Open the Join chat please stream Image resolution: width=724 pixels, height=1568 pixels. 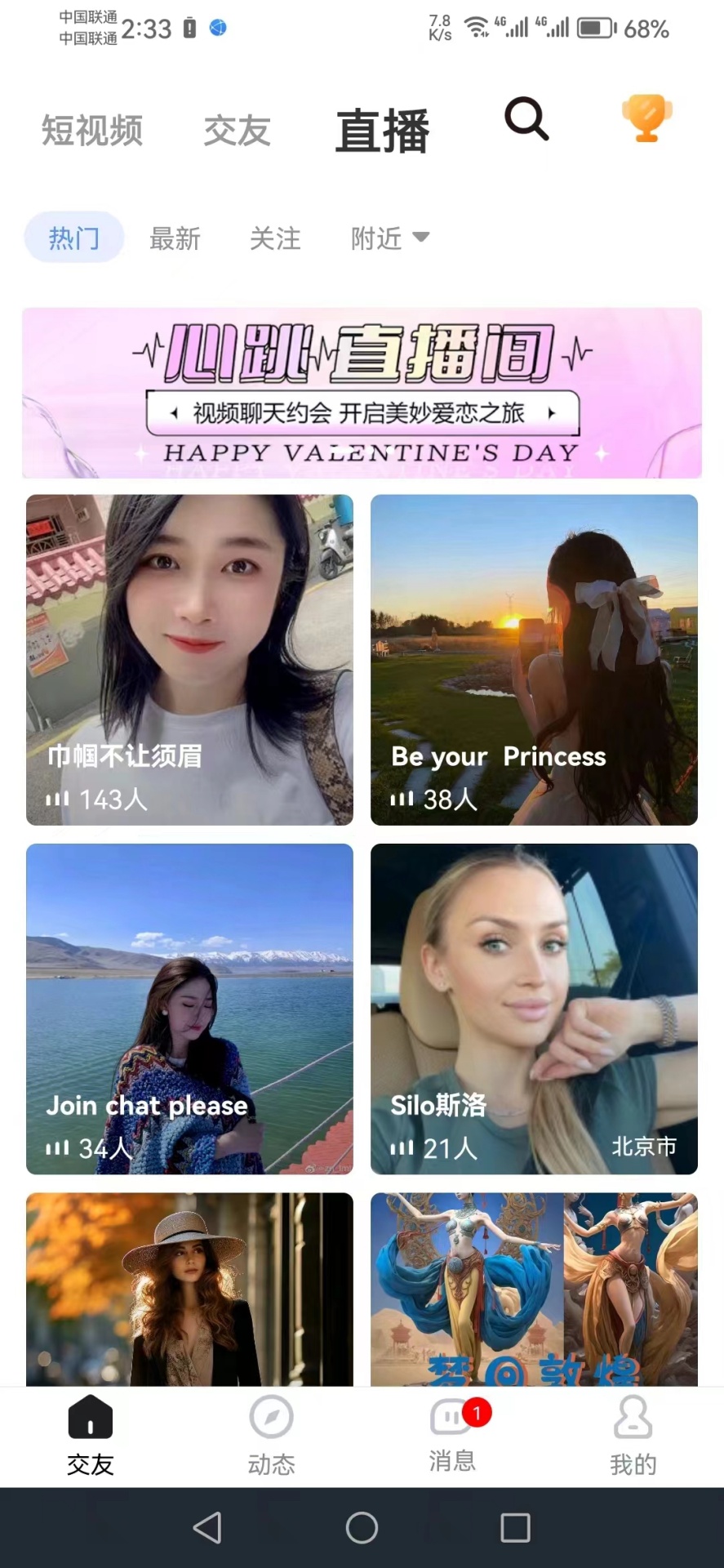click(189, 1009)
